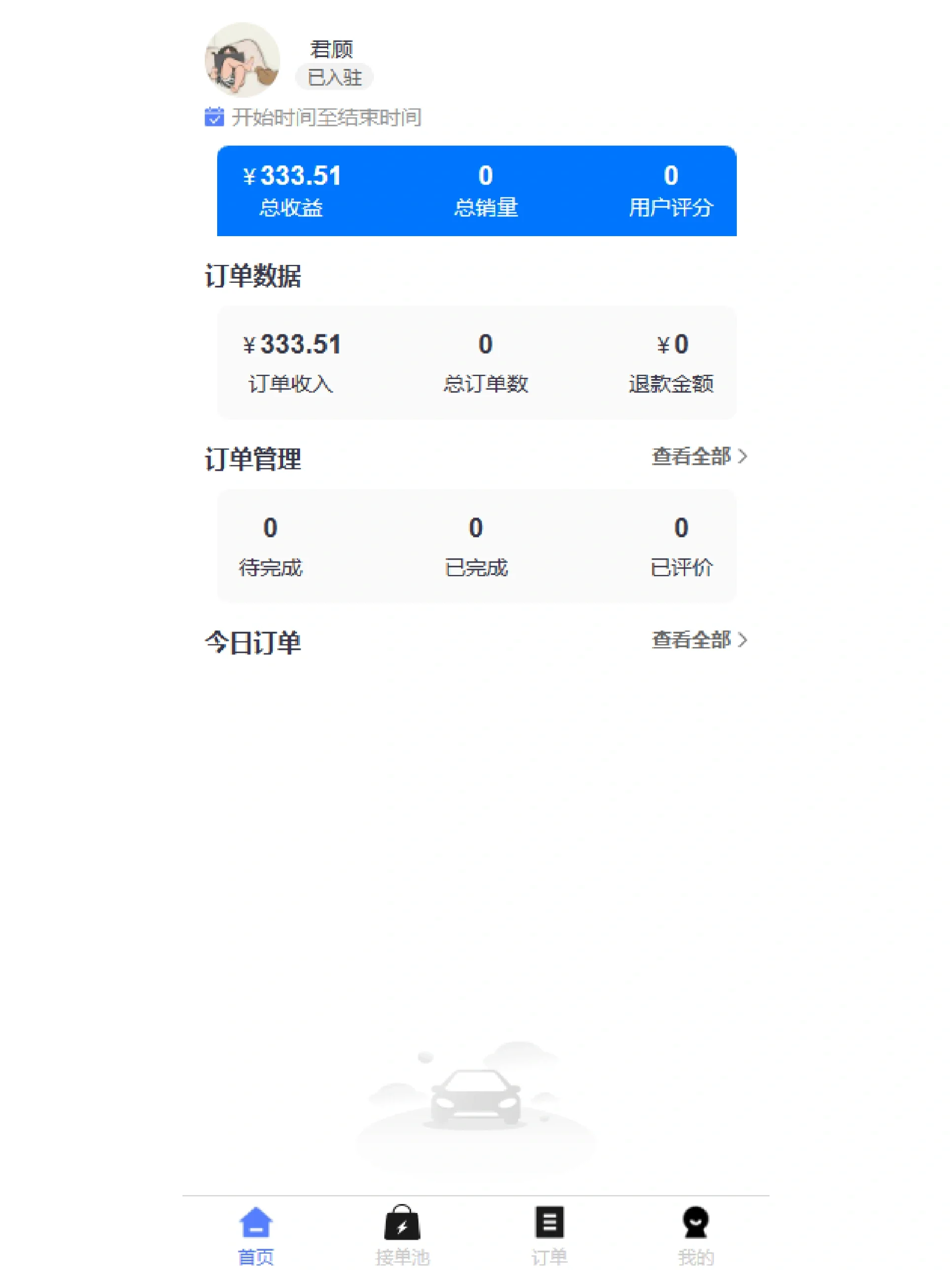Switch to the 我的 tab
This screenshot has height=1270, width=952.
(x=696, y=1233)
